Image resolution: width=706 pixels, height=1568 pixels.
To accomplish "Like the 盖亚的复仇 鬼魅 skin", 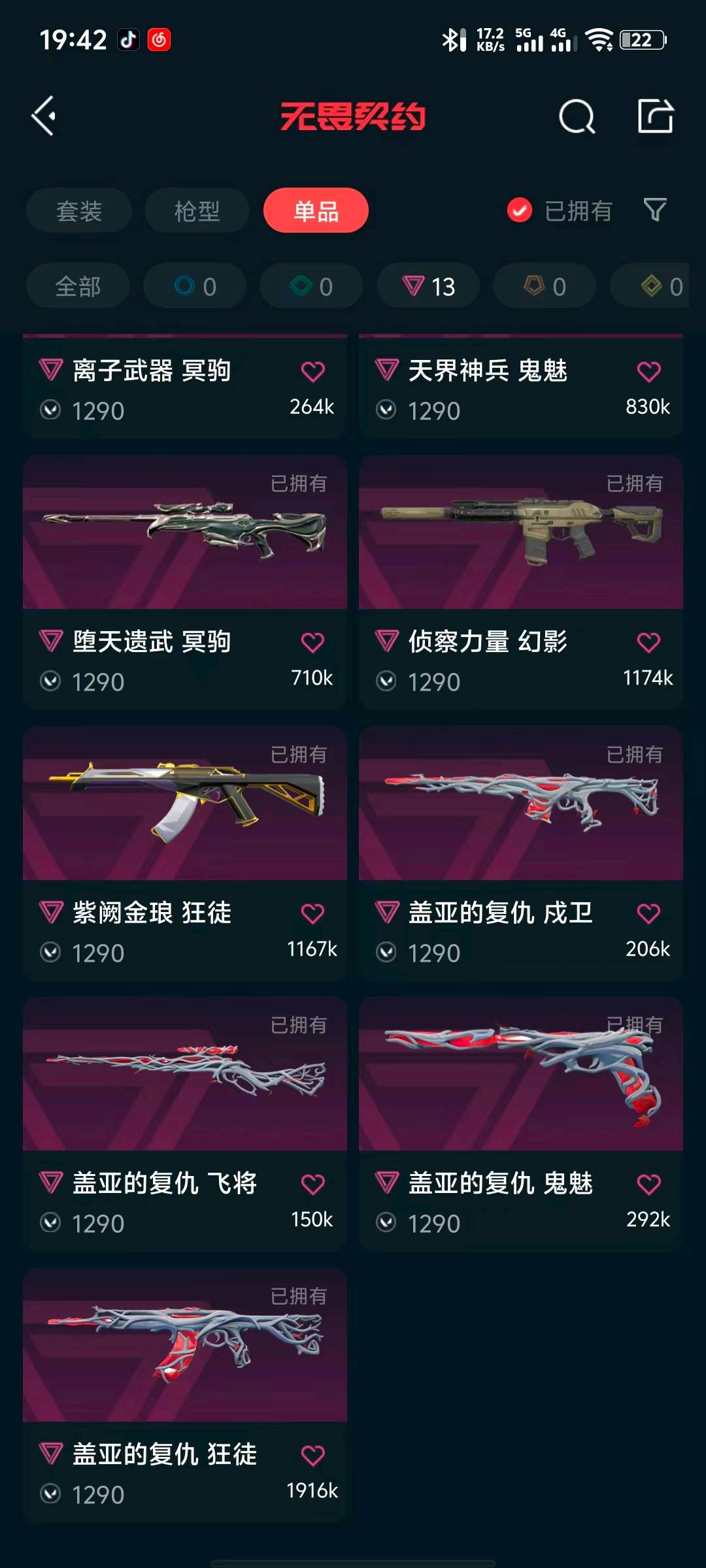I will (x=648, y=1184).
